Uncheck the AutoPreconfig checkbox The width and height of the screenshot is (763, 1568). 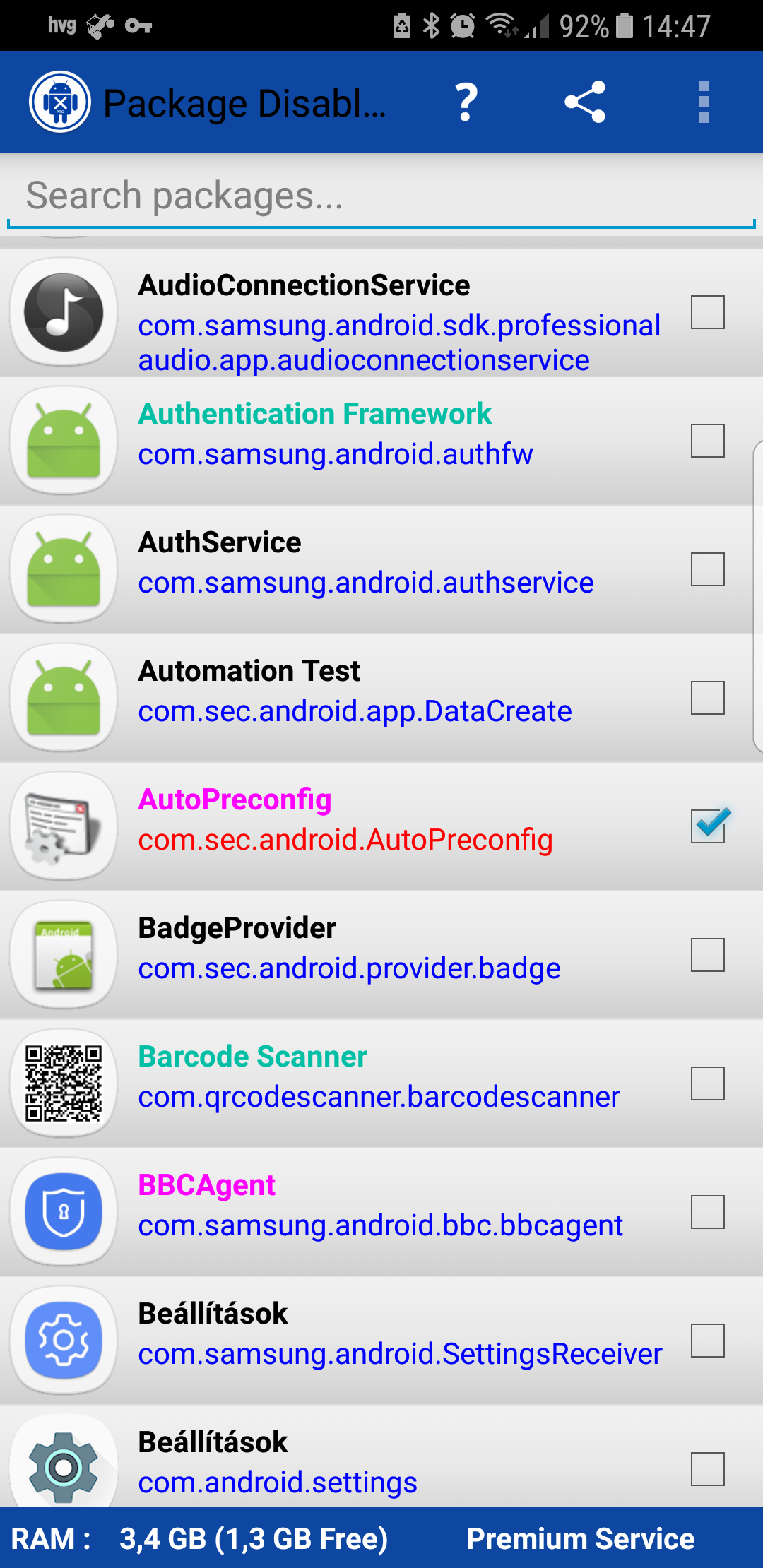(708, 826)
